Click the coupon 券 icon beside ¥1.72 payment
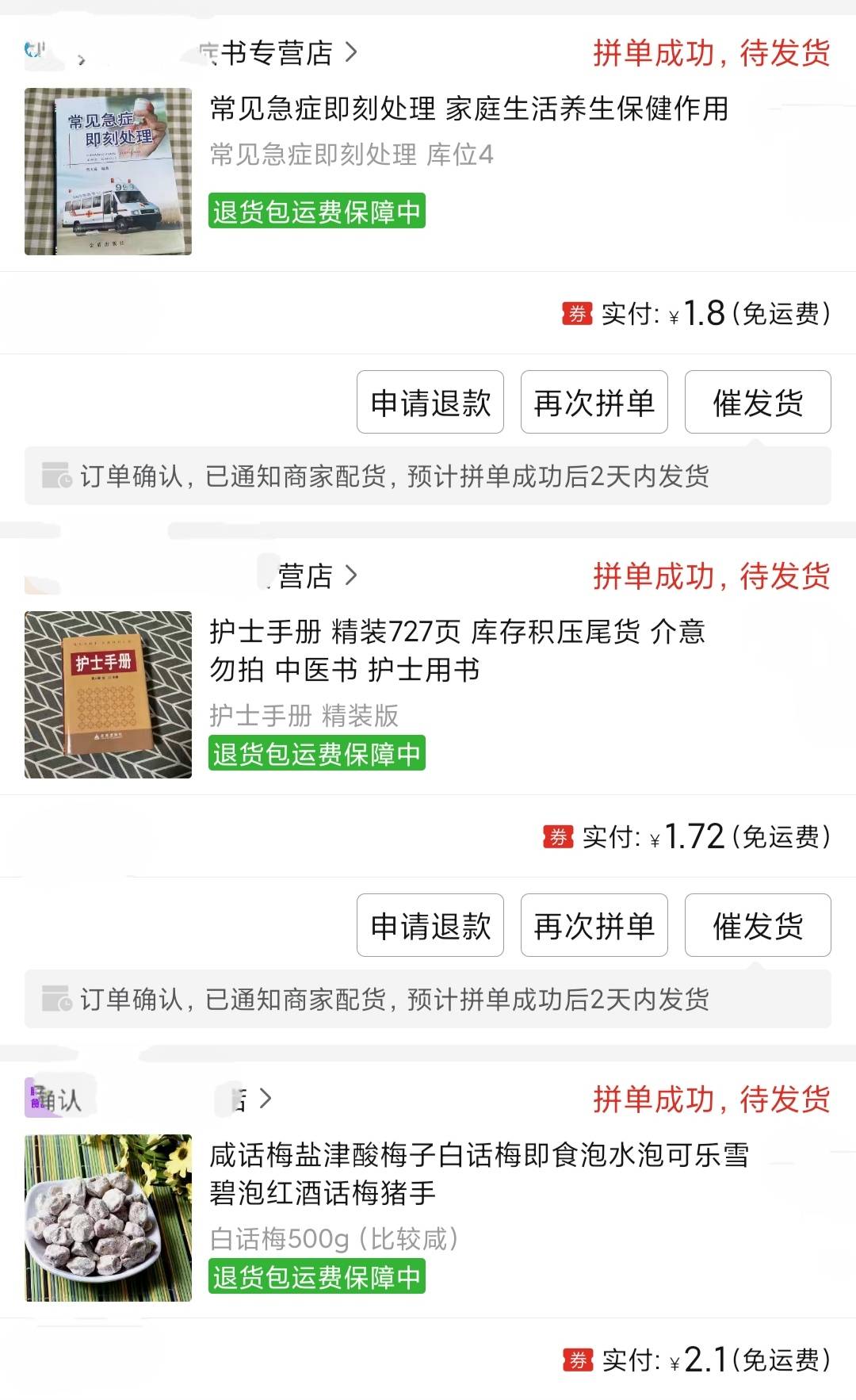 coord(555,835)
